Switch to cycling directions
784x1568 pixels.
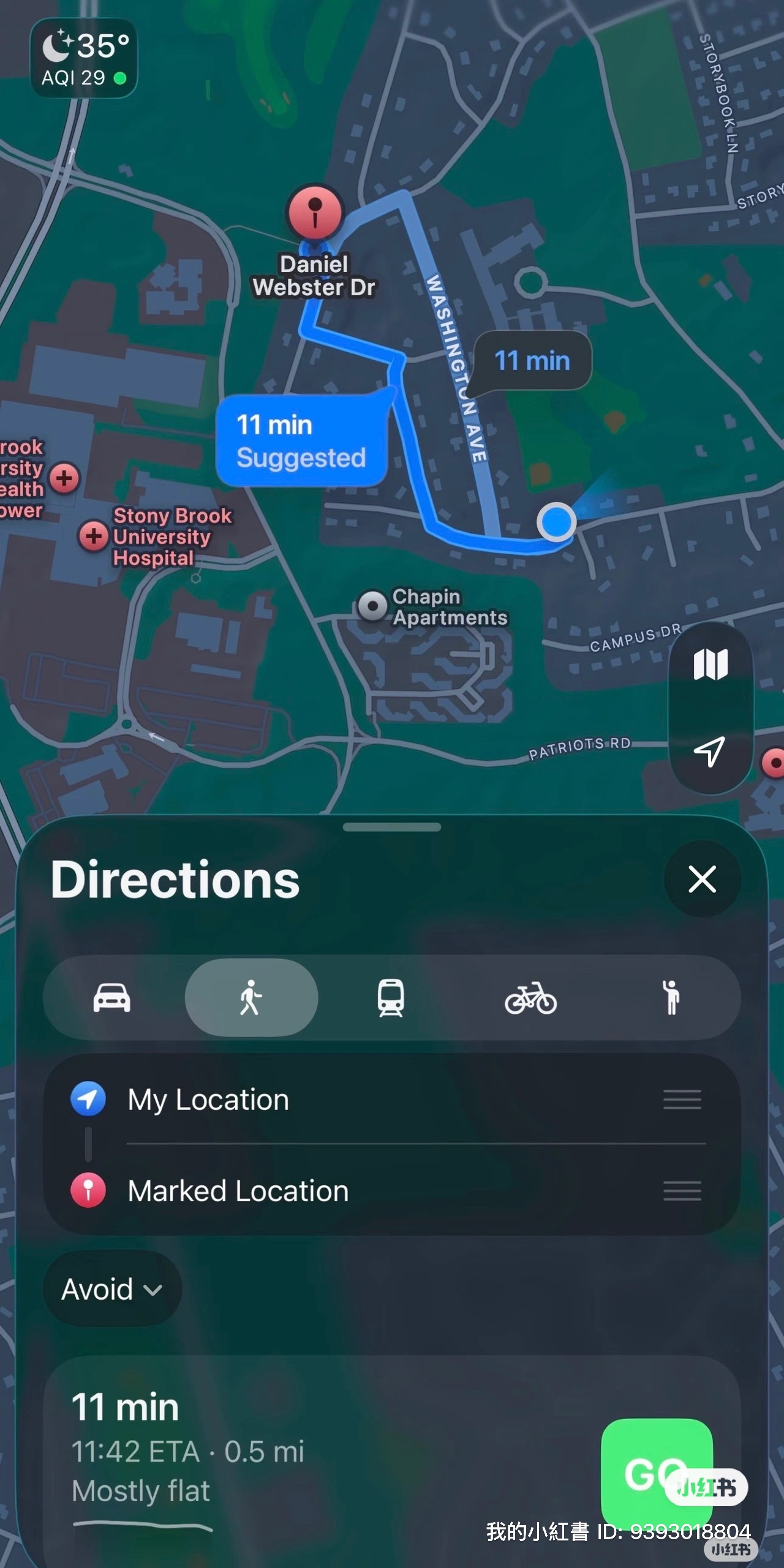pos(530,998)
